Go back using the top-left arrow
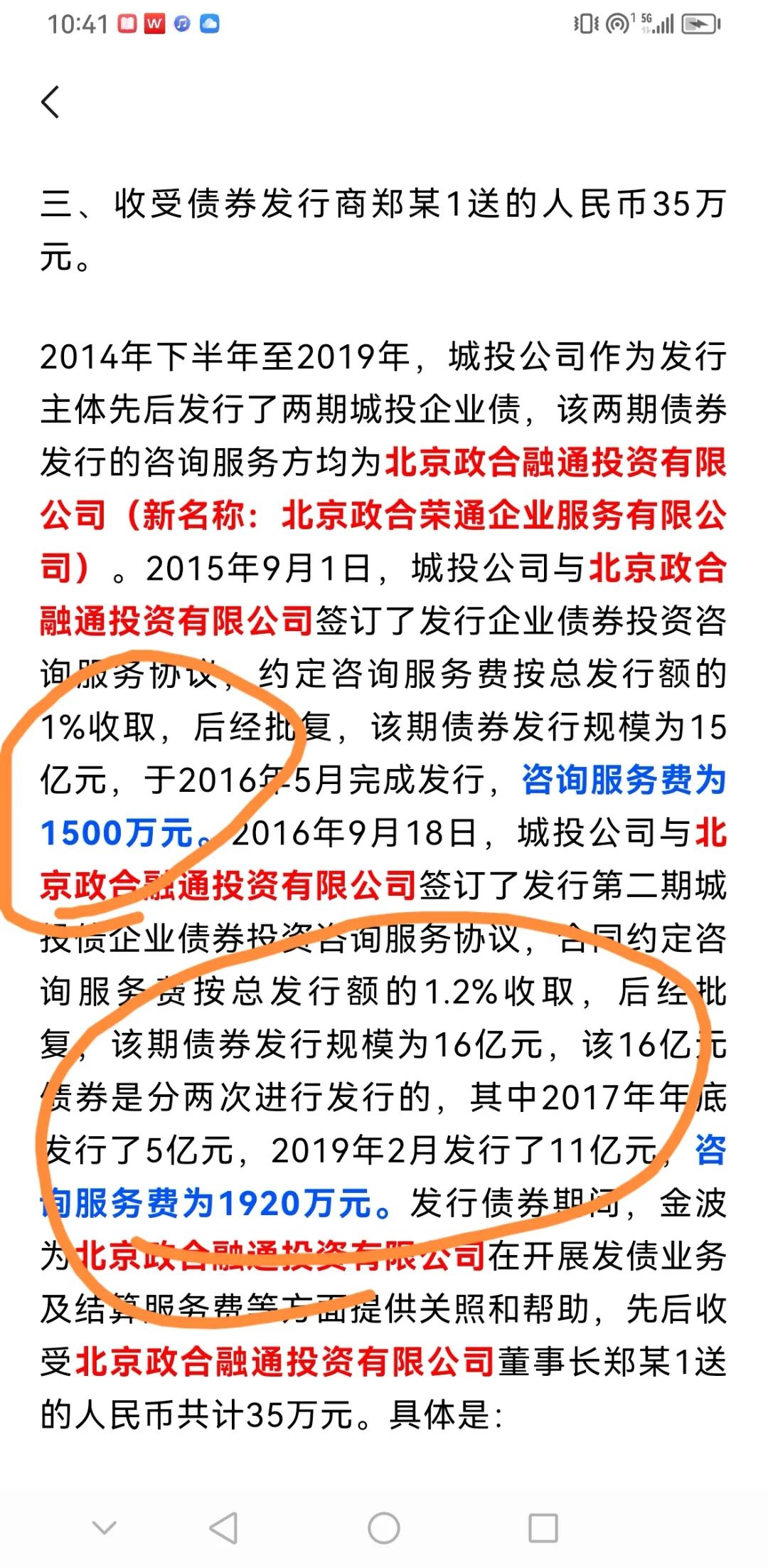This screenshot has width=768, height=1568. (x=51, y=102)
